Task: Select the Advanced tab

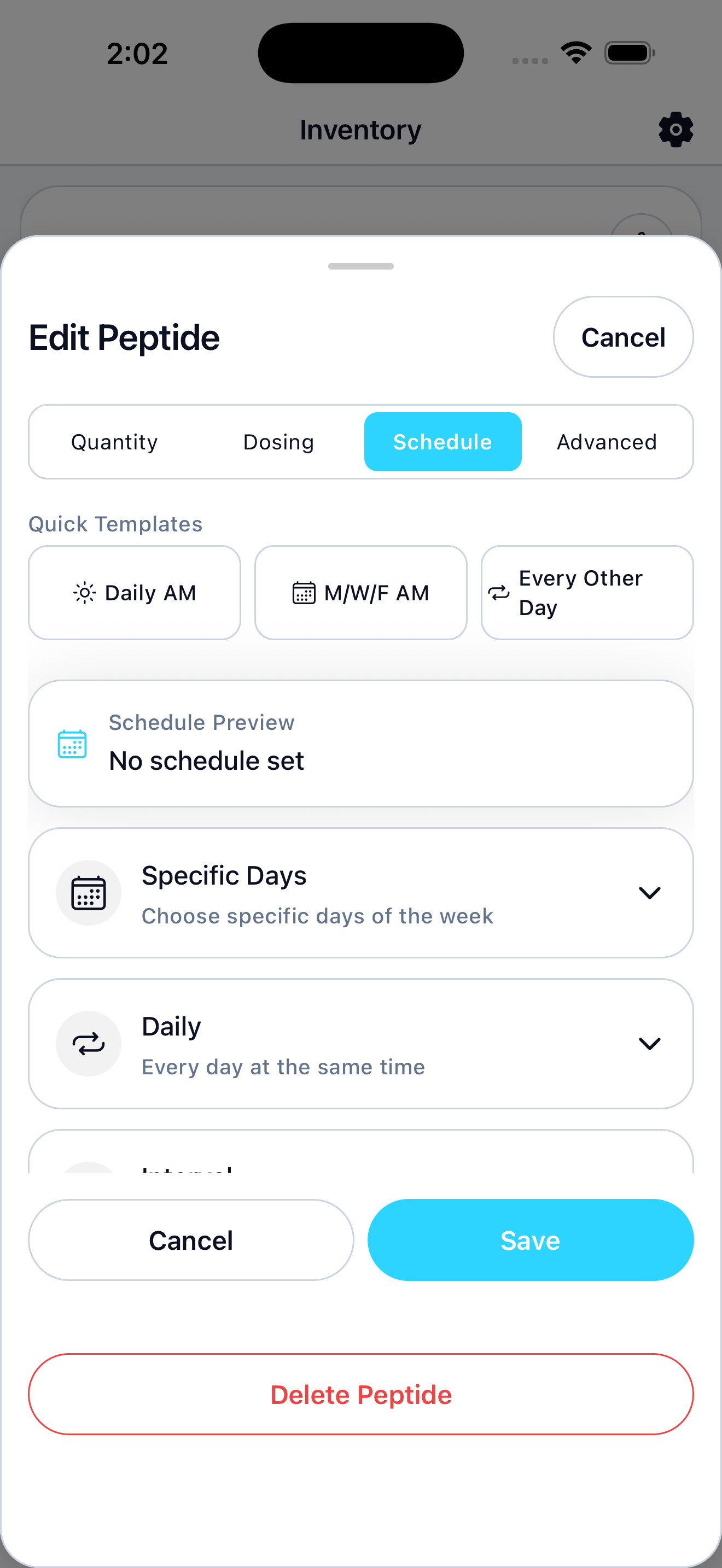Action: [x=607, y=442]
